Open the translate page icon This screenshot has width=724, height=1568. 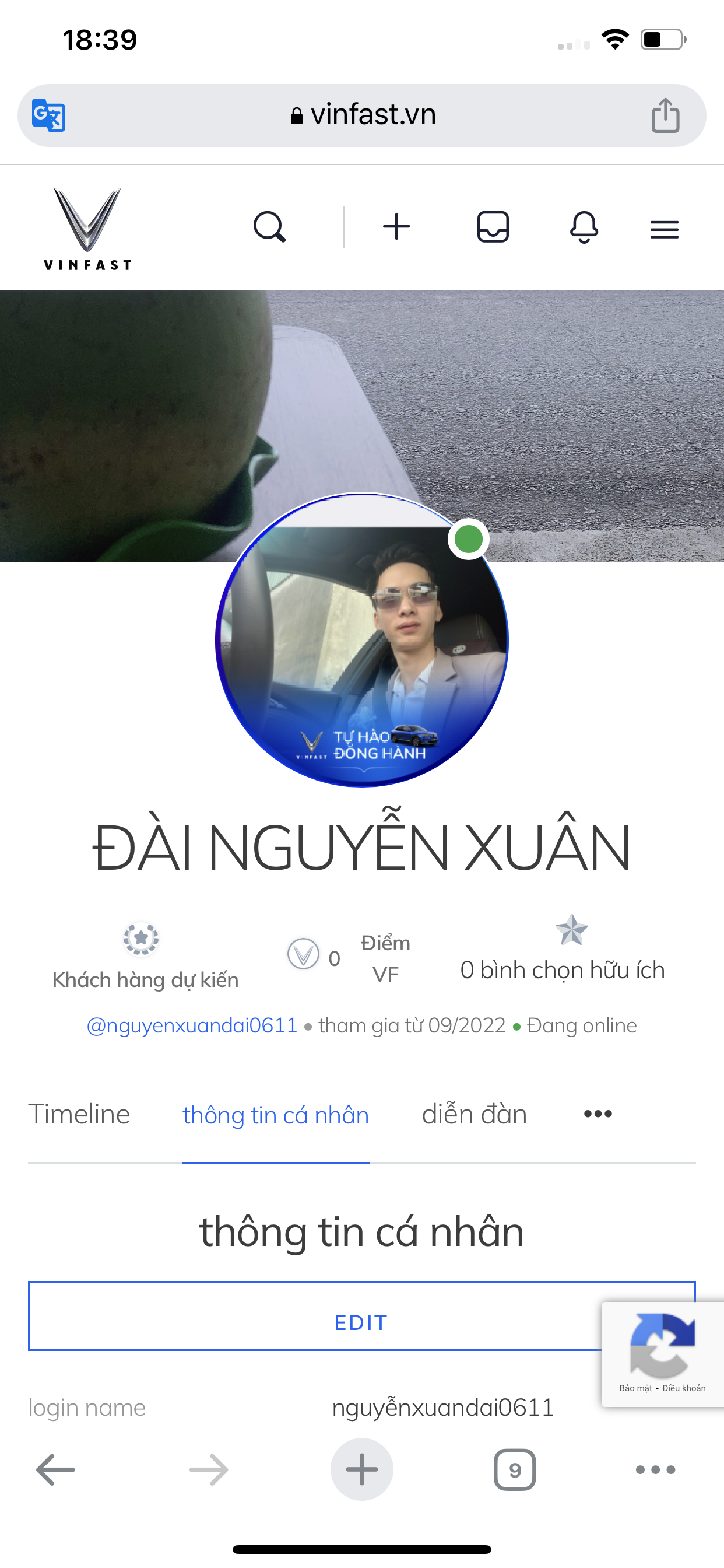pyautogui.click(x=48, y=115)
